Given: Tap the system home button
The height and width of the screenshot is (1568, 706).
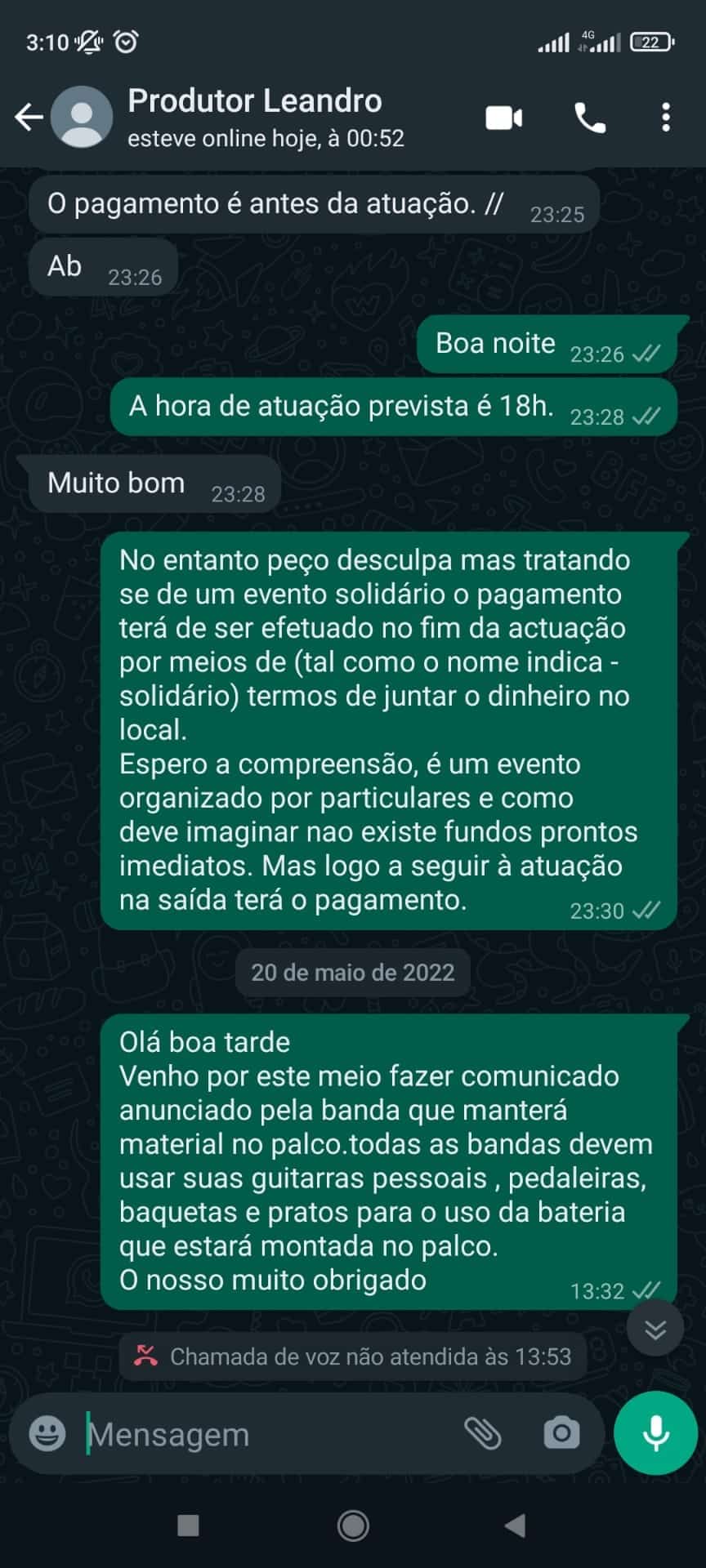Looking at the screenshot, I should (x=353, y=1526).
